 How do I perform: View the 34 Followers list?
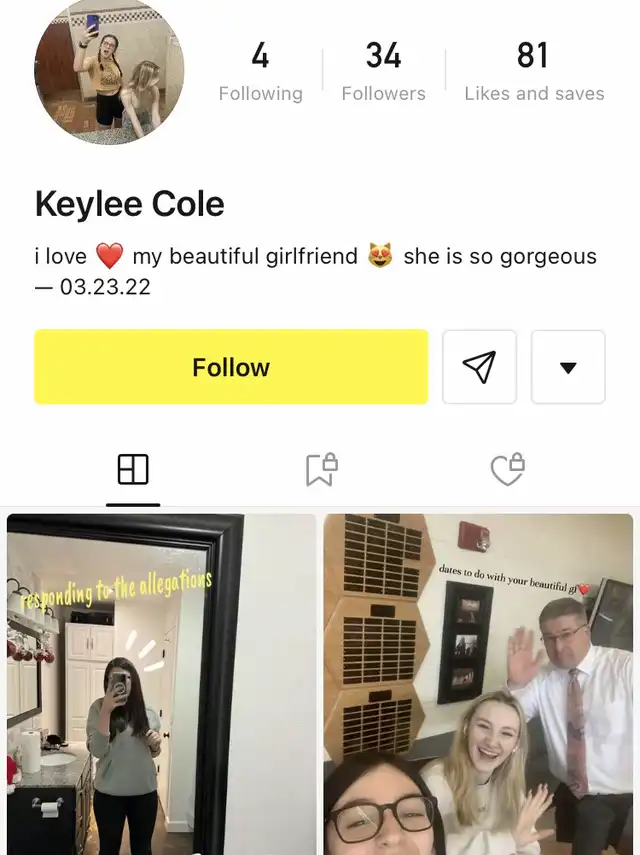pos(383,71)
